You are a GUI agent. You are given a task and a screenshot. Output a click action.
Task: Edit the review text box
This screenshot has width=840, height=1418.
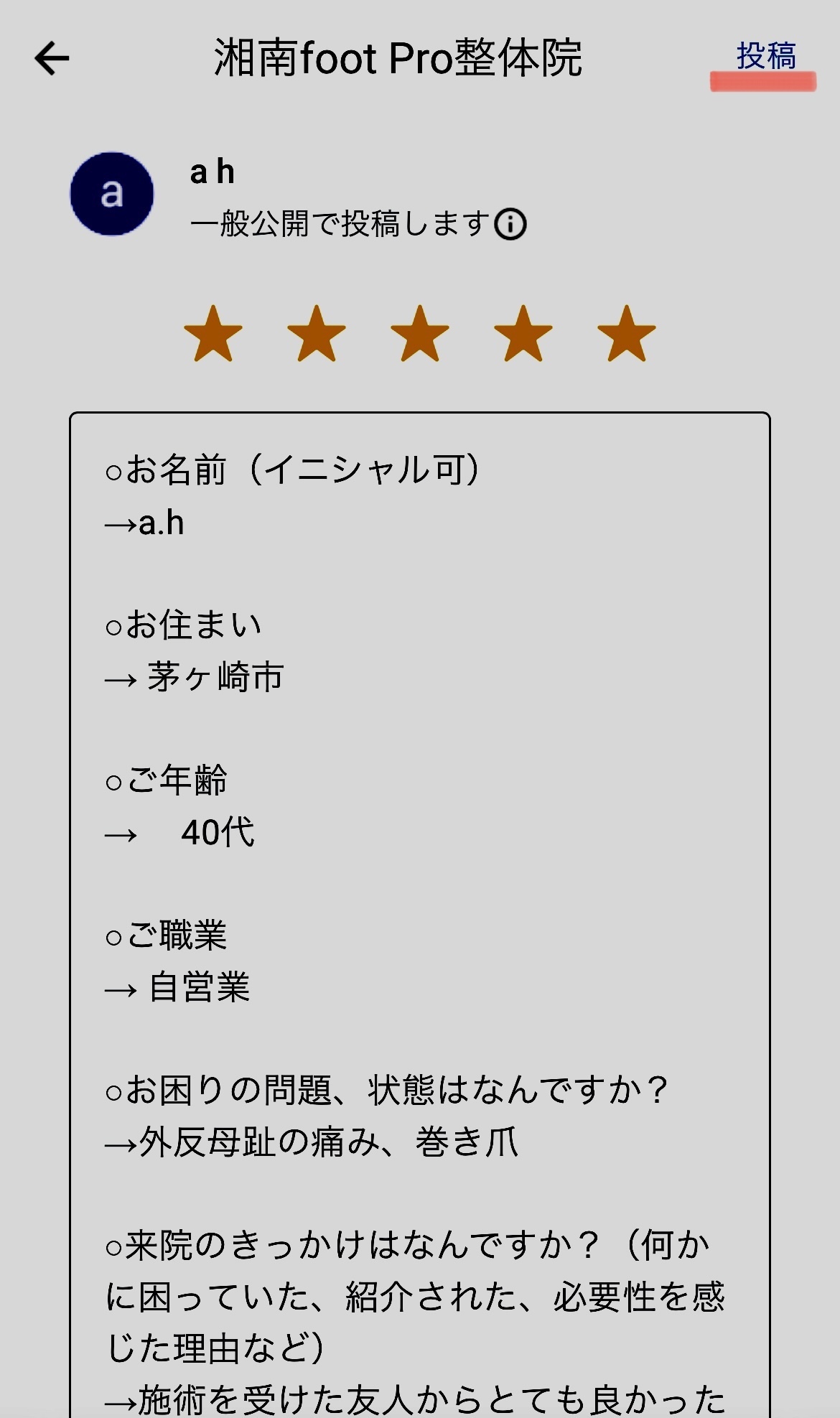[x=420, y=862]
